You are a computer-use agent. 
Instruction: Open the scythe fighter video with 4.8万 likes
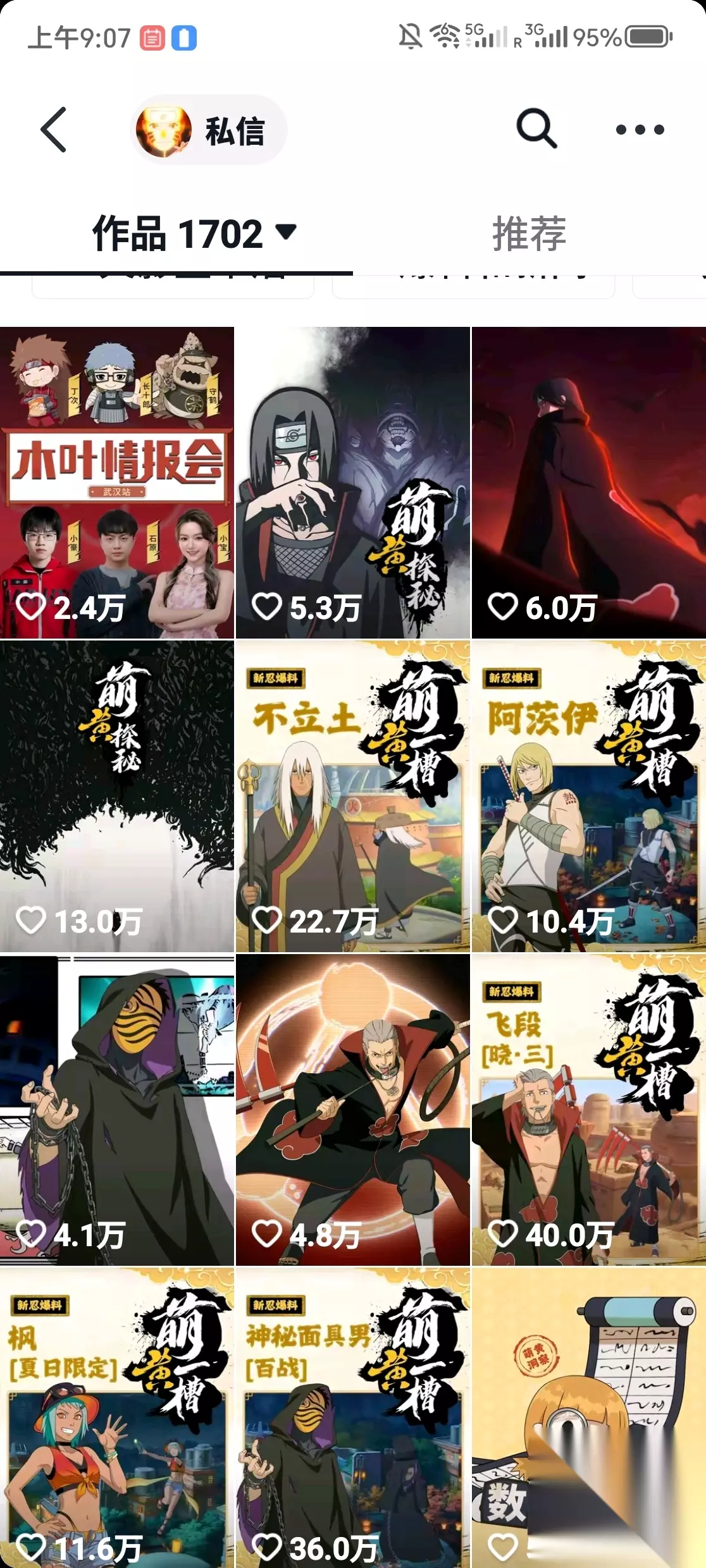coord(353,1110)
